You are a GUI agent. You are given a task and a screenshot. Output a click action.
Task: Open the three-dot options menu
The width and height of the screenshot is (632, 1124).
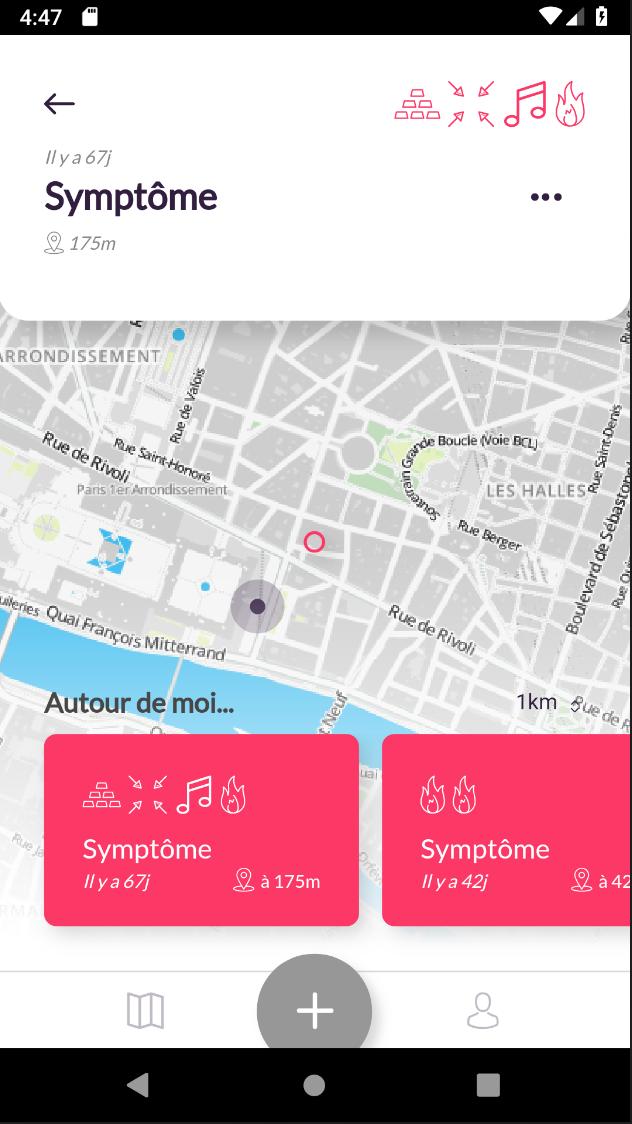point(546,197)
